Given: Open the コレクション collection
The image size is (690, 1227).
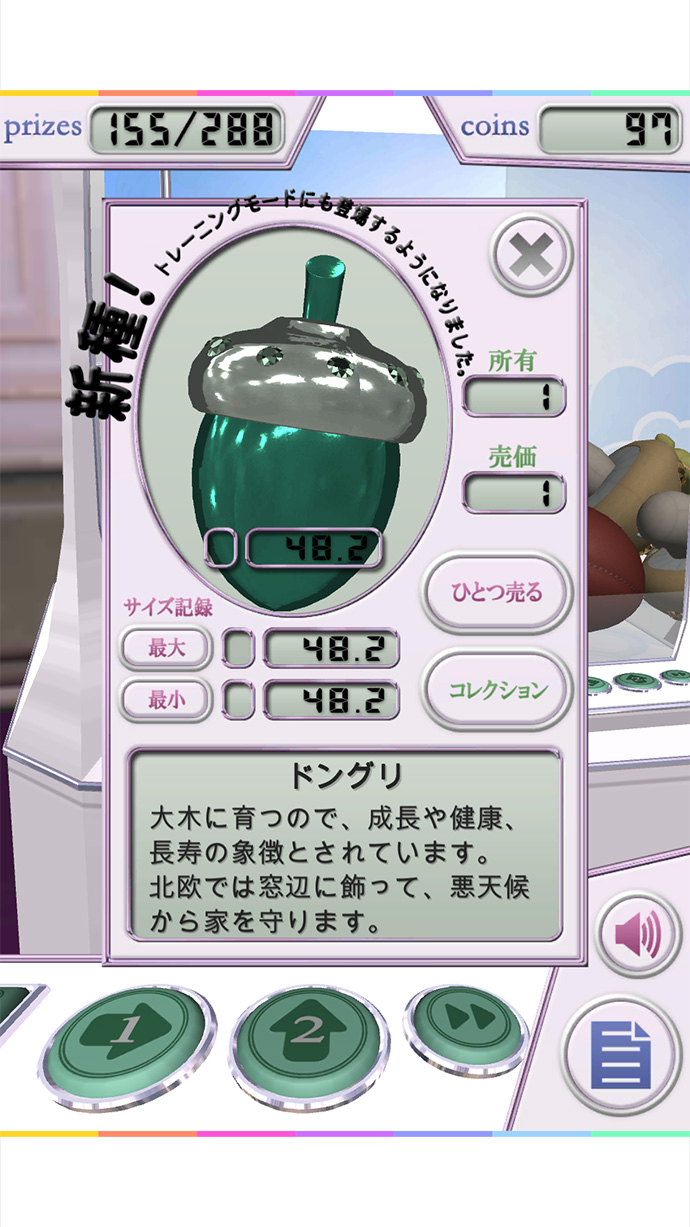Looking at the screenshot, I should pyautogui.click(x=497, y=690).
